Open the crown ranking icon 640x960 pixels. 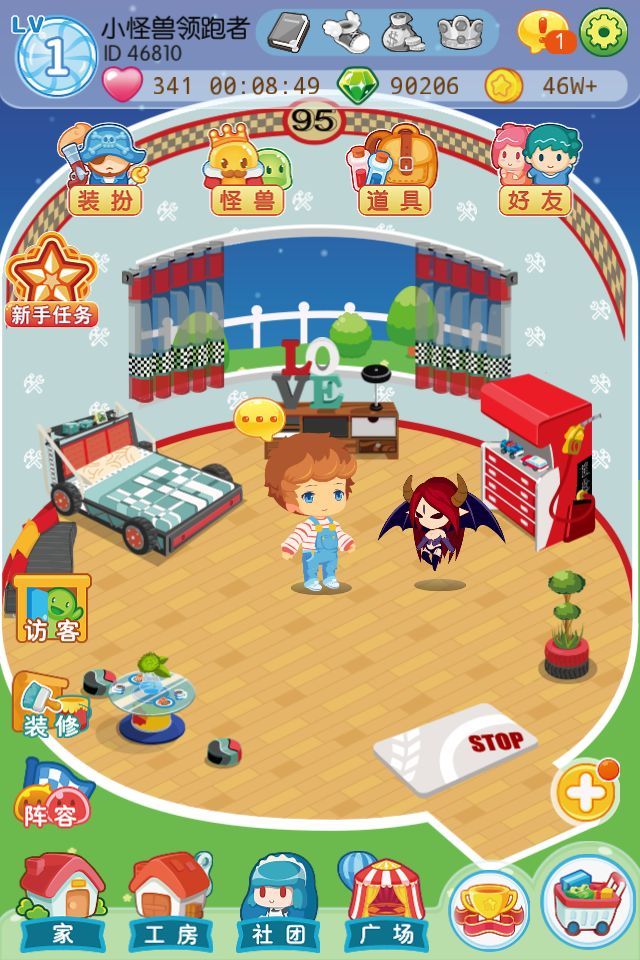[x=461, y=32]
